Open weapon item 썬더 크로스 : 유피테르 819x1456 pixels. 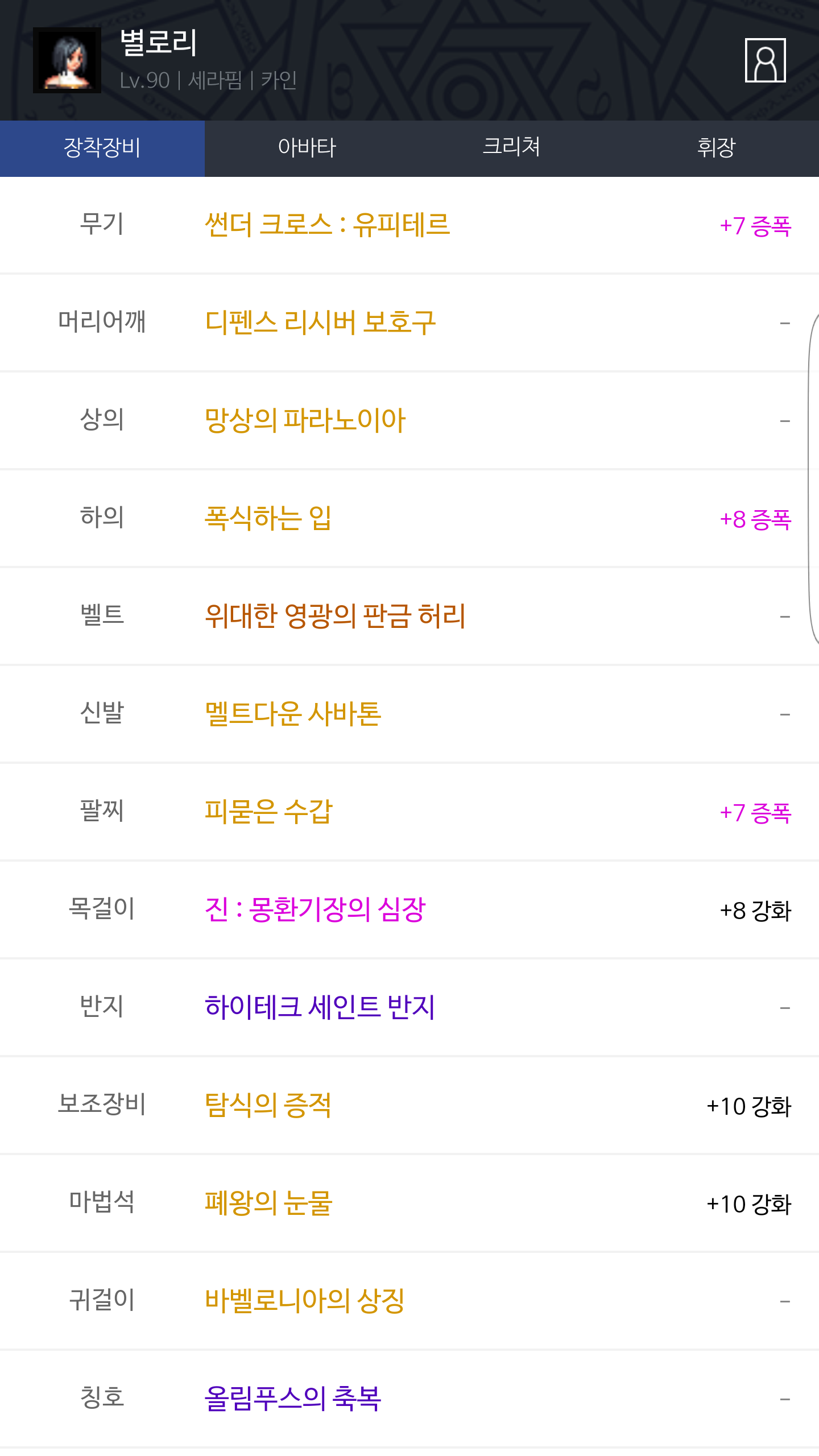409,225
